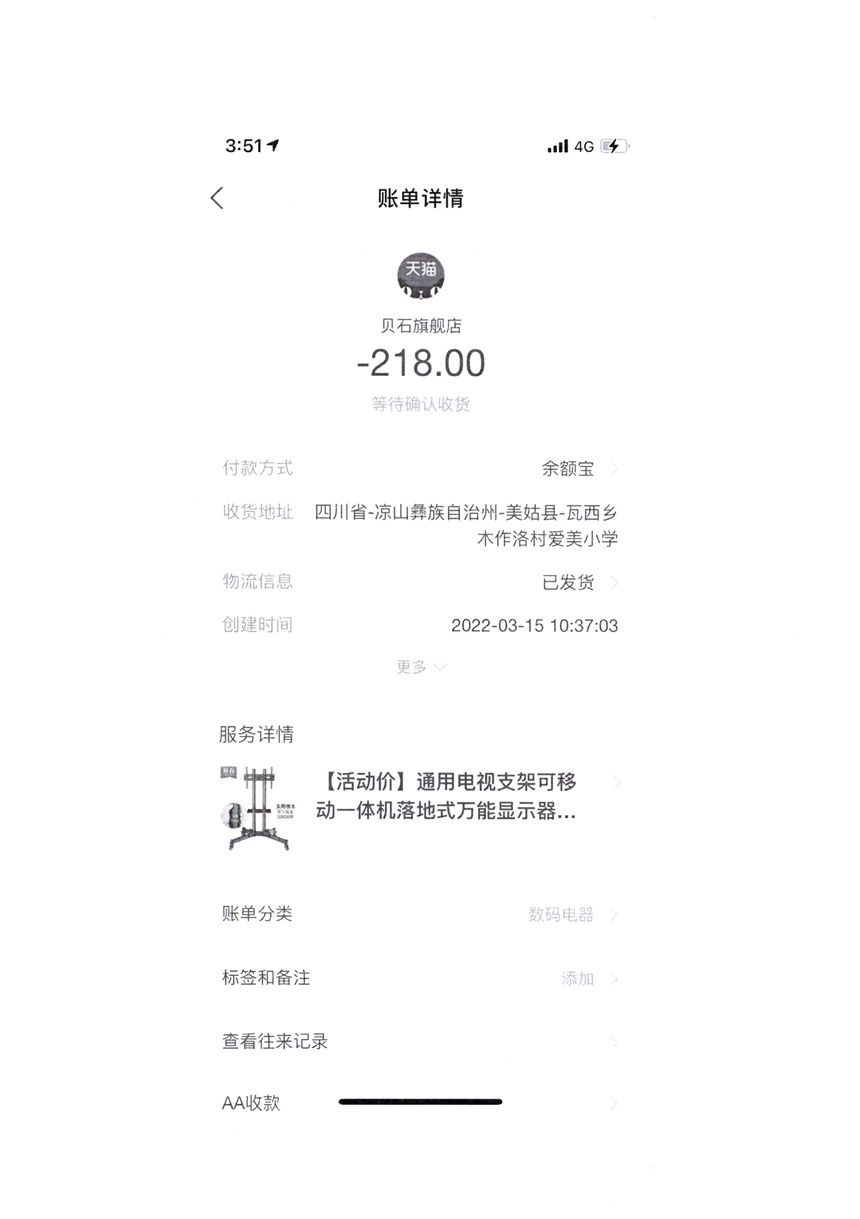This screenshot has width=860, height=1219.
Task: Go back from the 账单详情 page
Action: coord(217,198)
